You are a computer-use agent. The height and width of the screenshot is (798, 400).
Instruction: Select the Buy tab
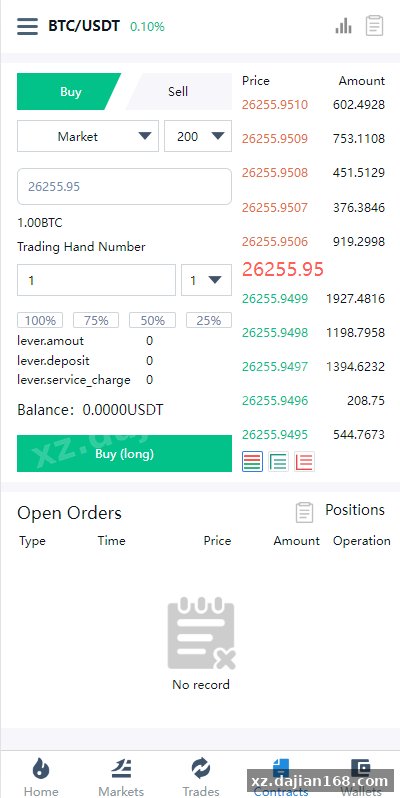tap(70, 92)
